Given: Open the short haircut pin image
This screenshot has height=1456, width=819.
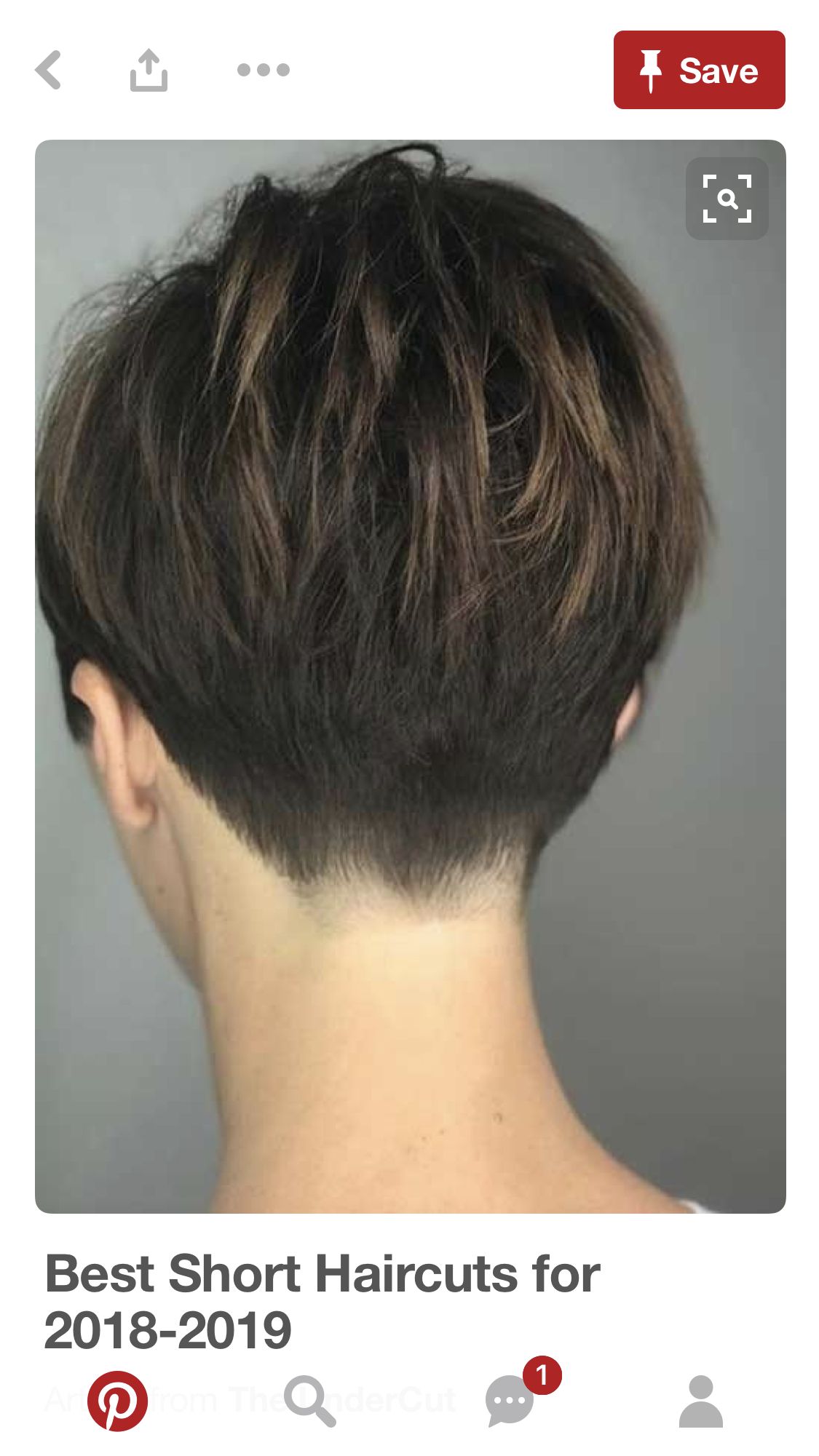Looking at the screenshot, I should point(410,677).
